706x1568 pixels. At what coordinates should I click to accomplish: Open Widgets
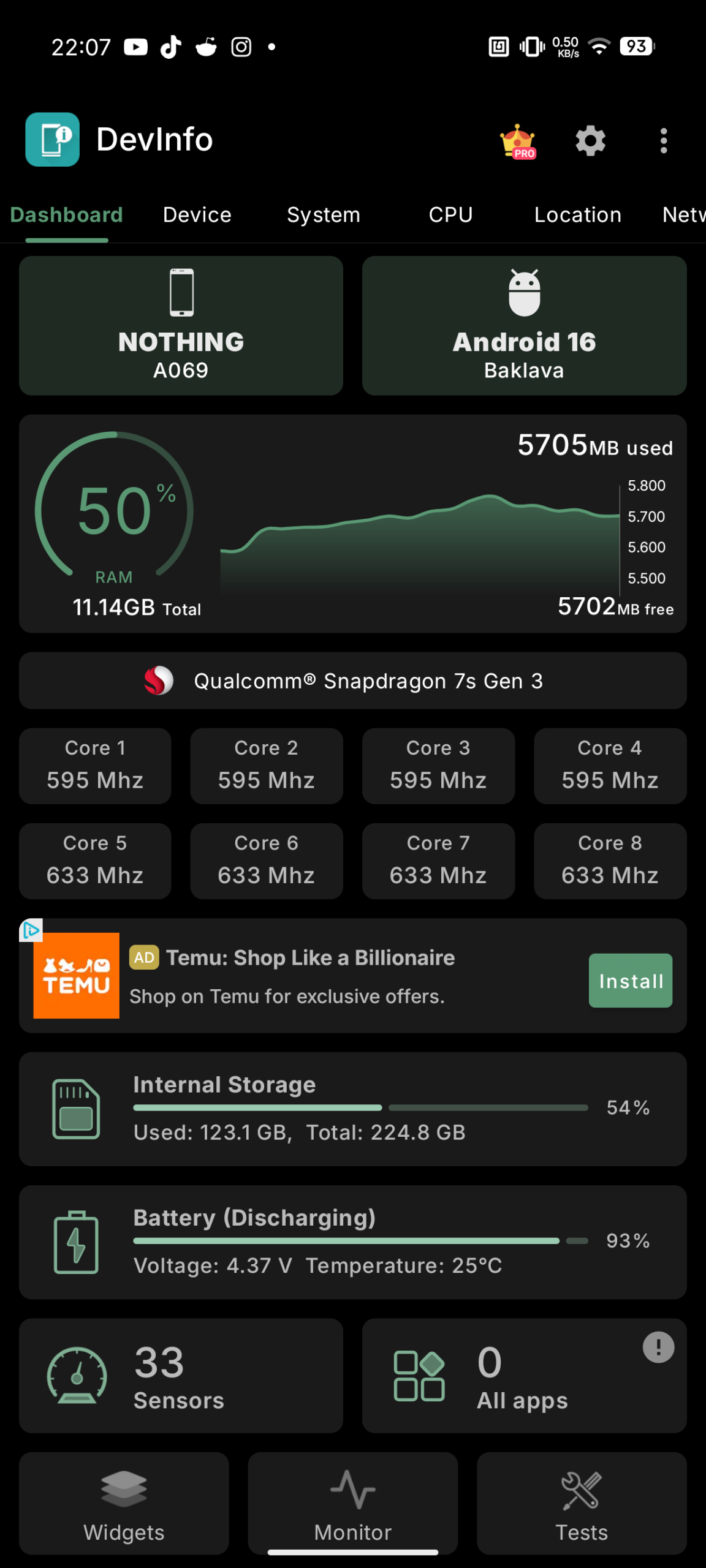124,1504
